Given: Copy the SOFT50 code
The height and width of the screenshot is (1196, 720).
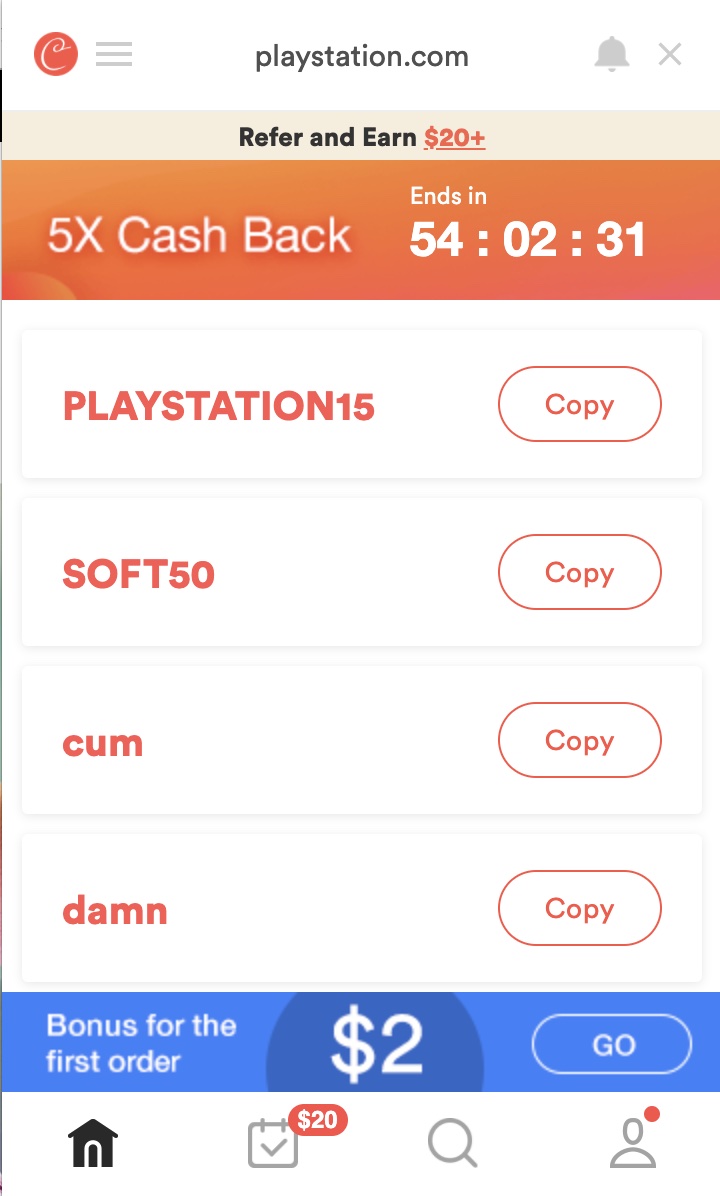Looking at the screenshot, I should click(x=580, y=572).
